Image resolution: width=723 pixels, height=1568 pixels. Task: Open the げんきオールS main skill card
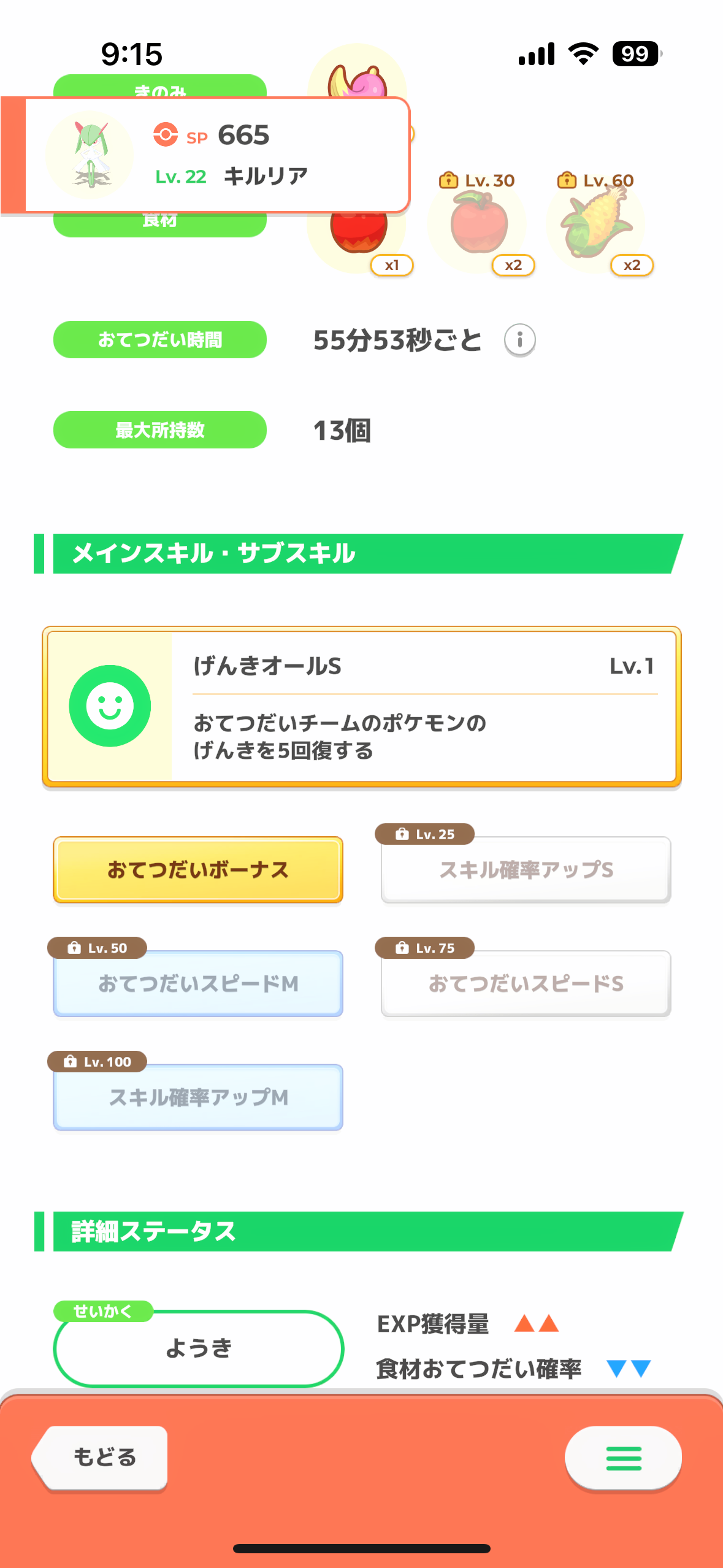[362, 707]
